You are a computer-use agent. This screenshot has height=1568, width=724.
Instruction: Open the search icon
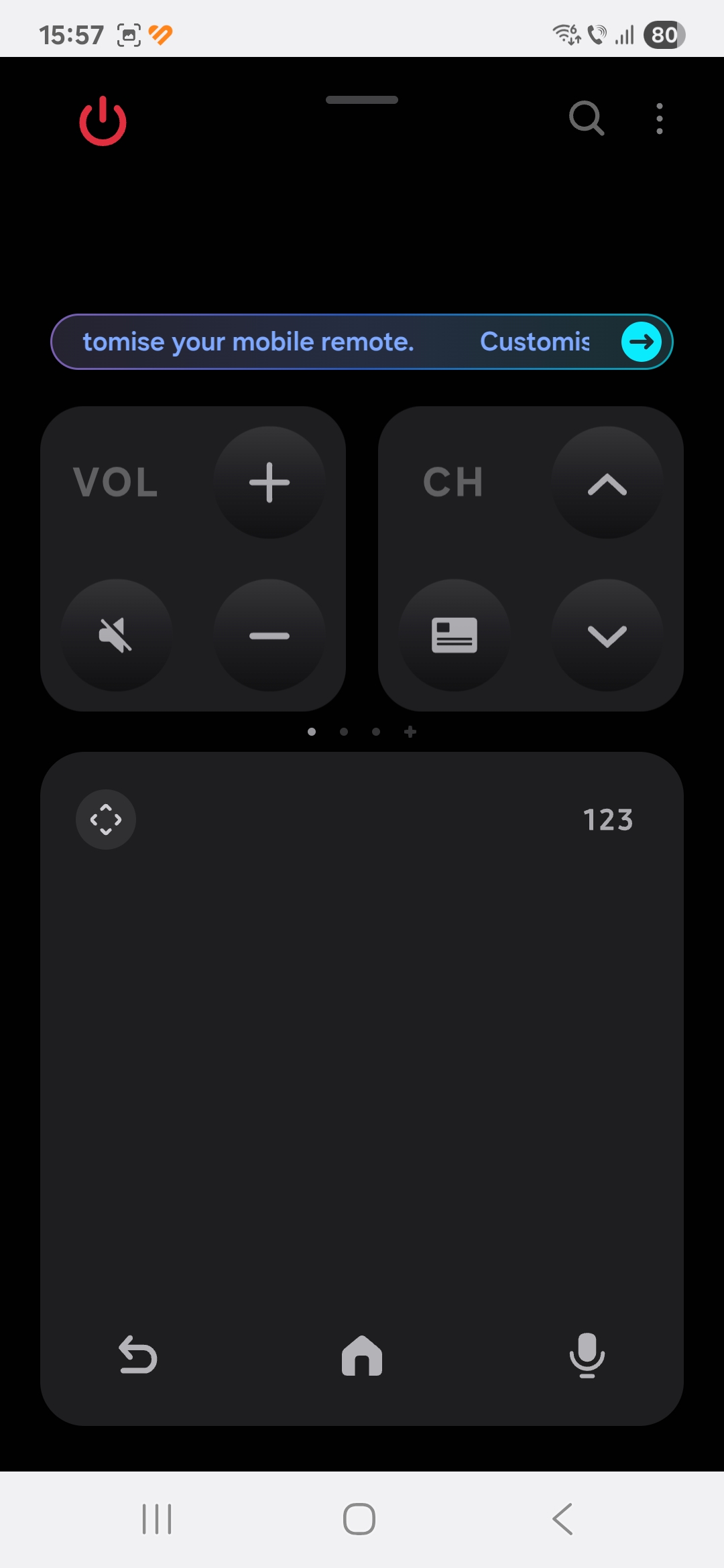click(587, 119)
